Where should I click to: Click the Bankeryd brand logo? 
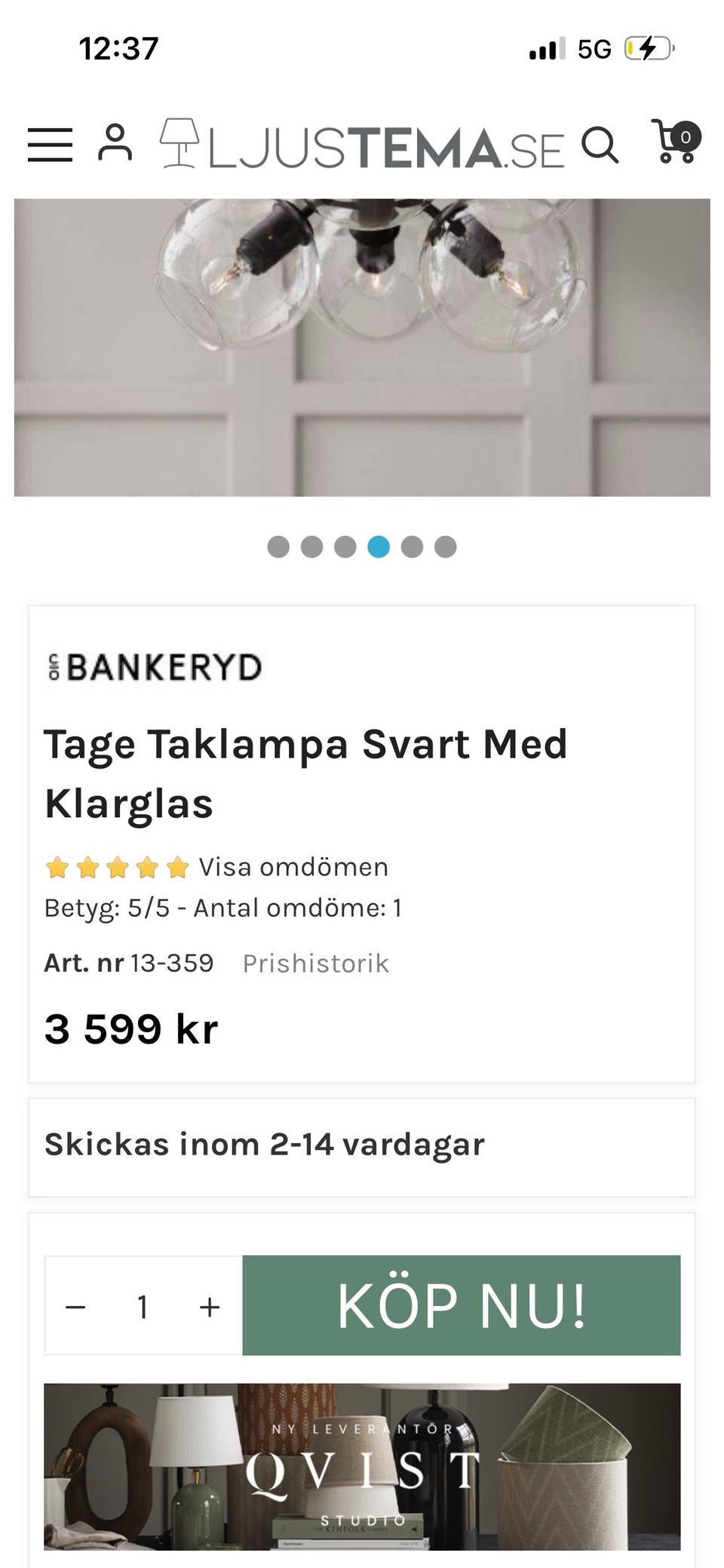tap(151, 667)
